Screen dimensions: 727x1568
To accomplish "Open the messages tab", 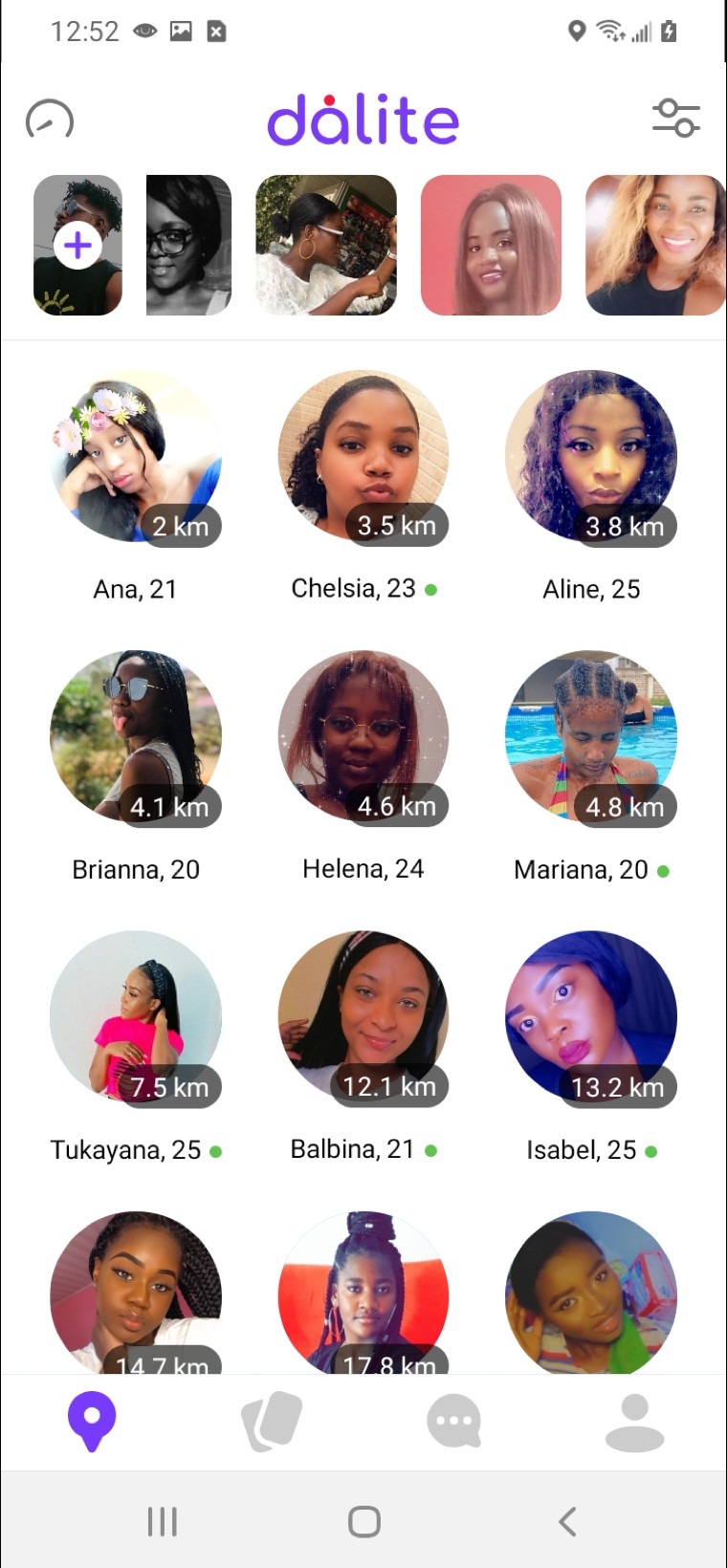I will 453,1422.
